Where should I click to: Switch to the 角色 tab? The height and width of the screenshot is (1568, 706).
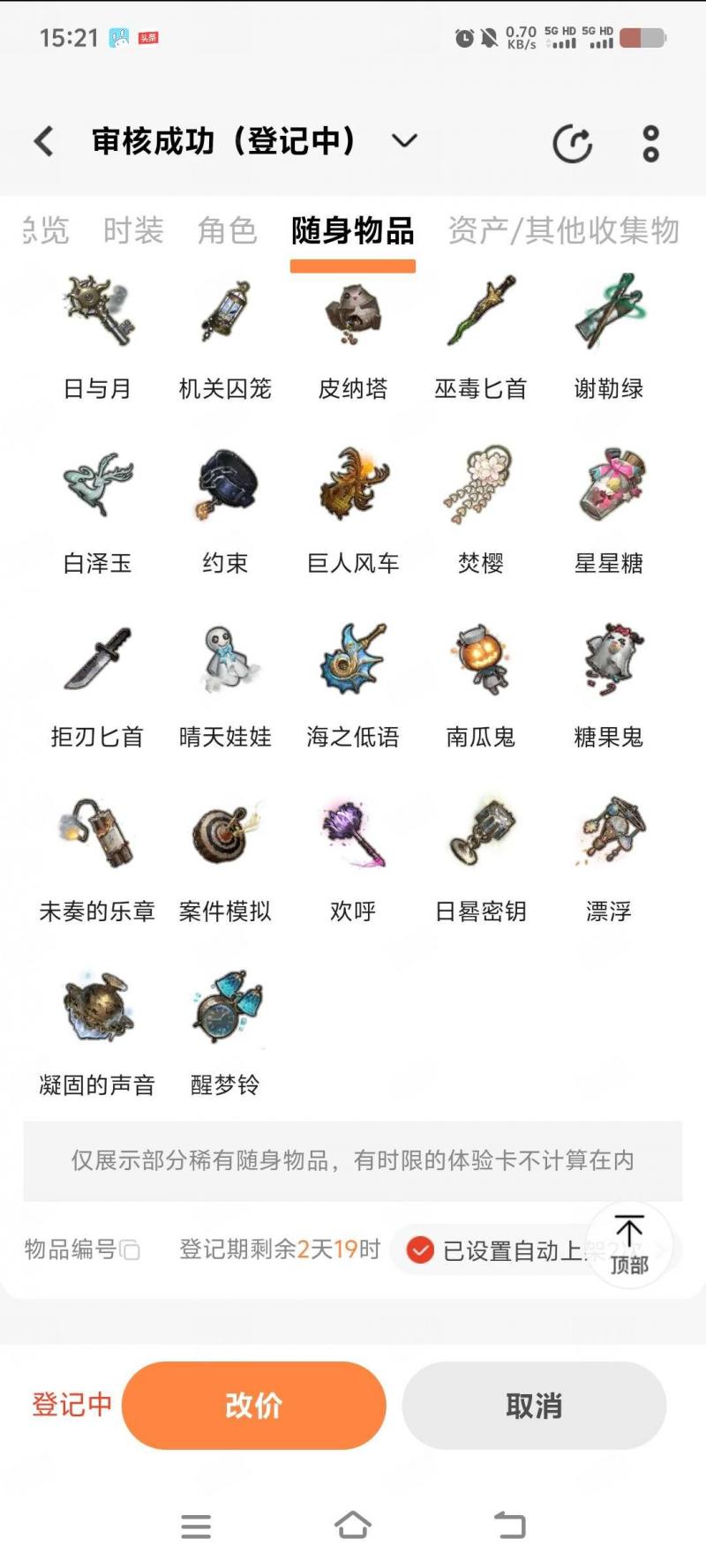point(227,231)
